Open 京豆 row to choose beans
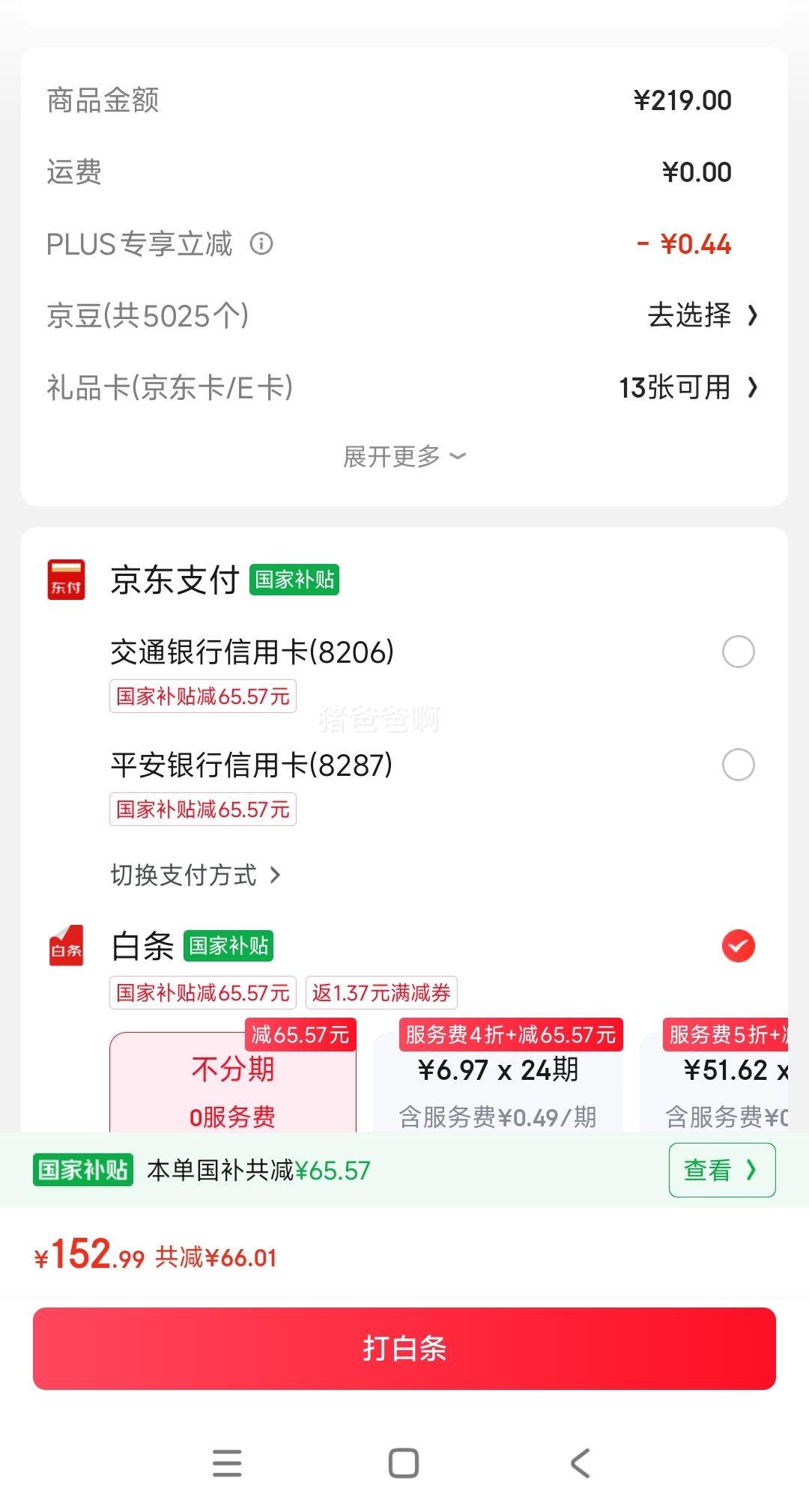 click(x=404, y=315)
